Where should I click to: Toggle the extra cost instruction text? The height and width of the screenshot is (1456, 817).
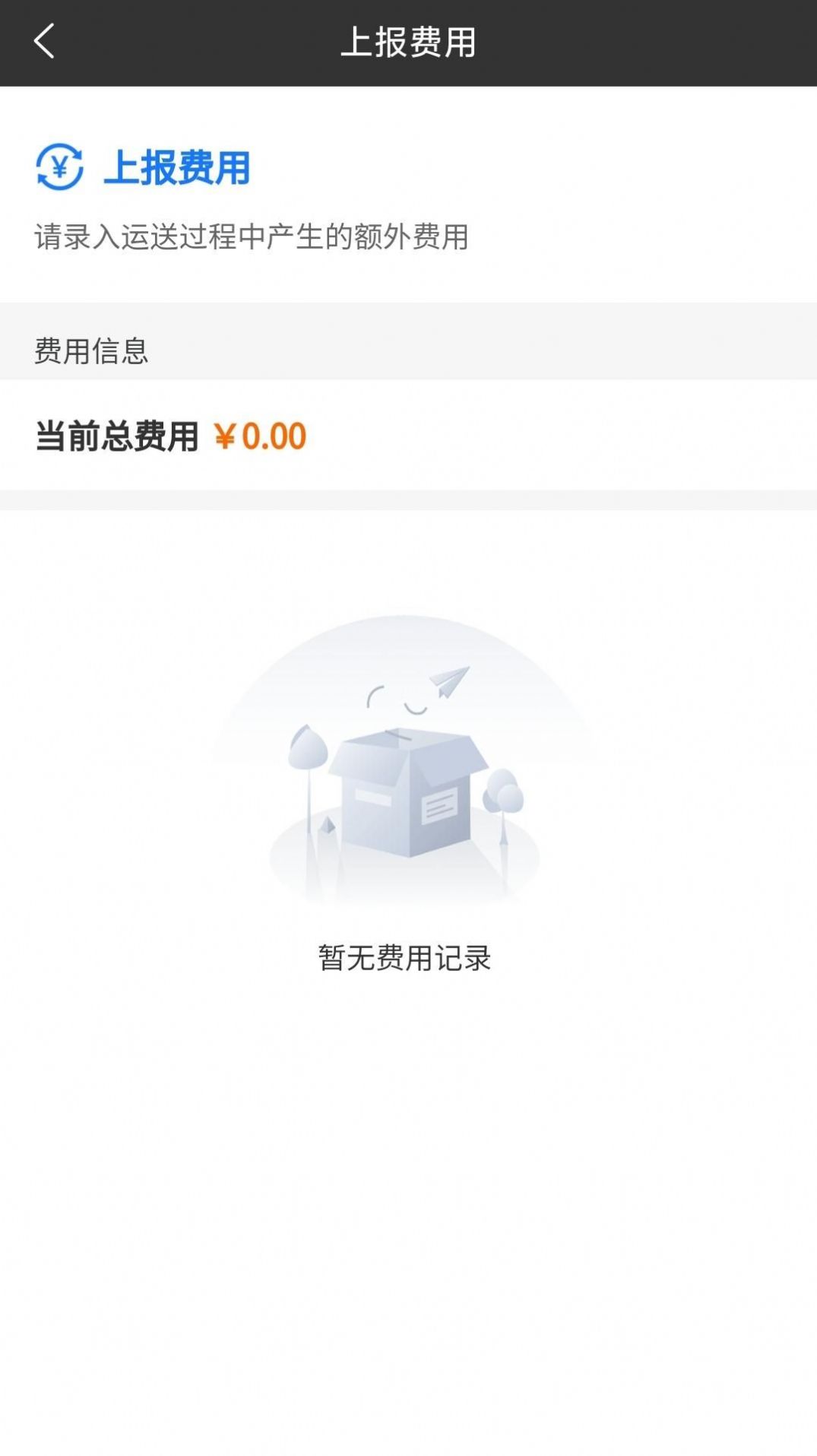coord(251,236)
